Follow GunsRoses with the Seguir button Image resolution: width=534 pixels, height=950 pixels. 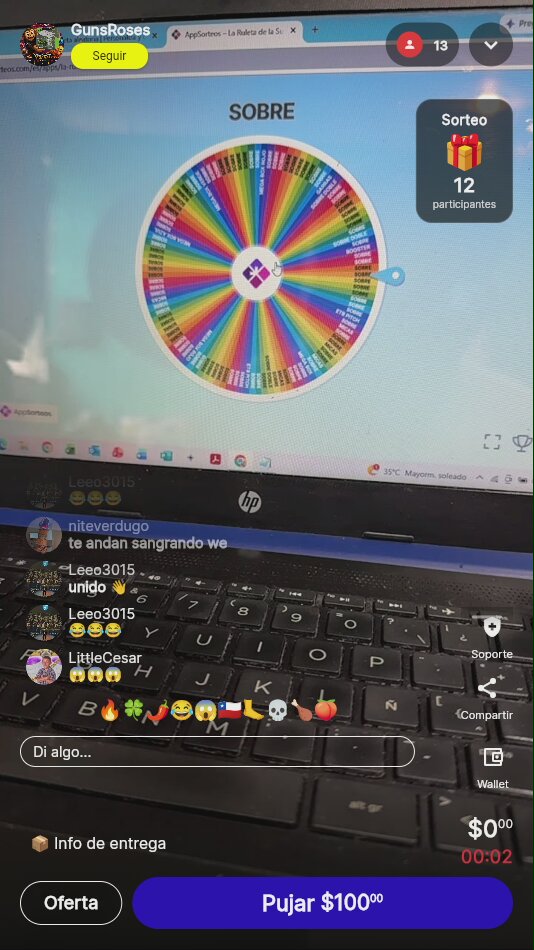coord(109,56)
